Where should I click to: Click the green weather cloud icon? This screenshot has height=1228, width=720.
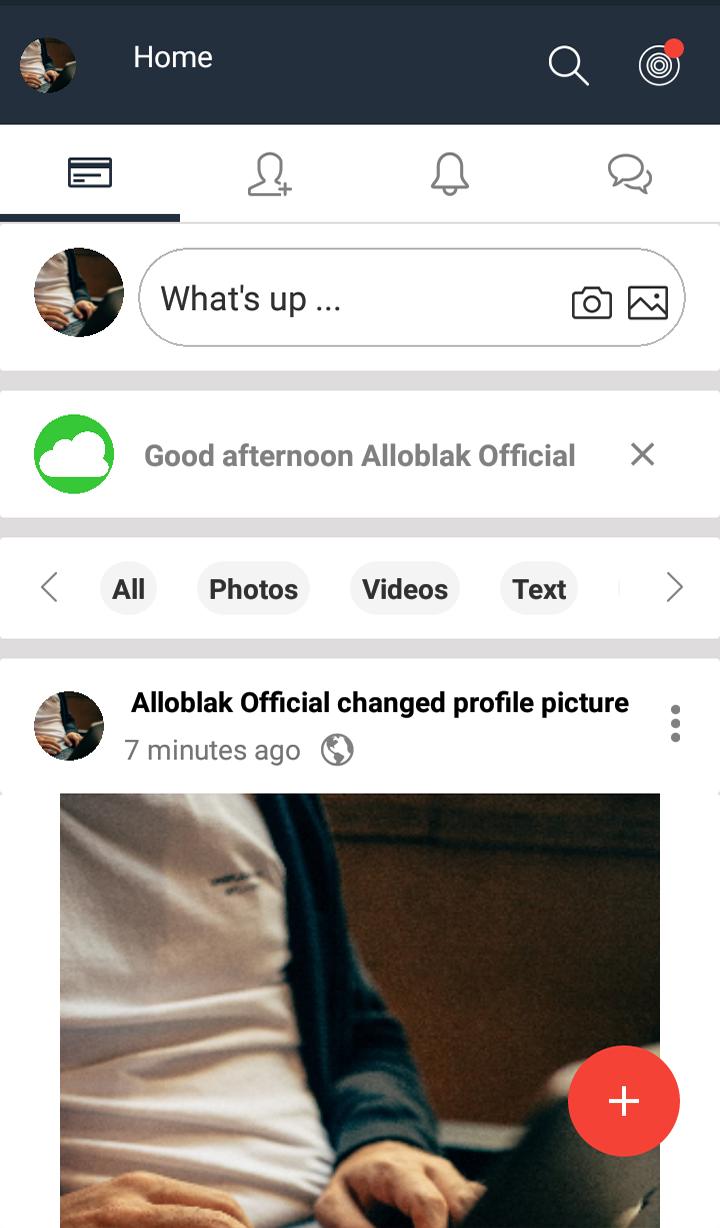point(73,453)
